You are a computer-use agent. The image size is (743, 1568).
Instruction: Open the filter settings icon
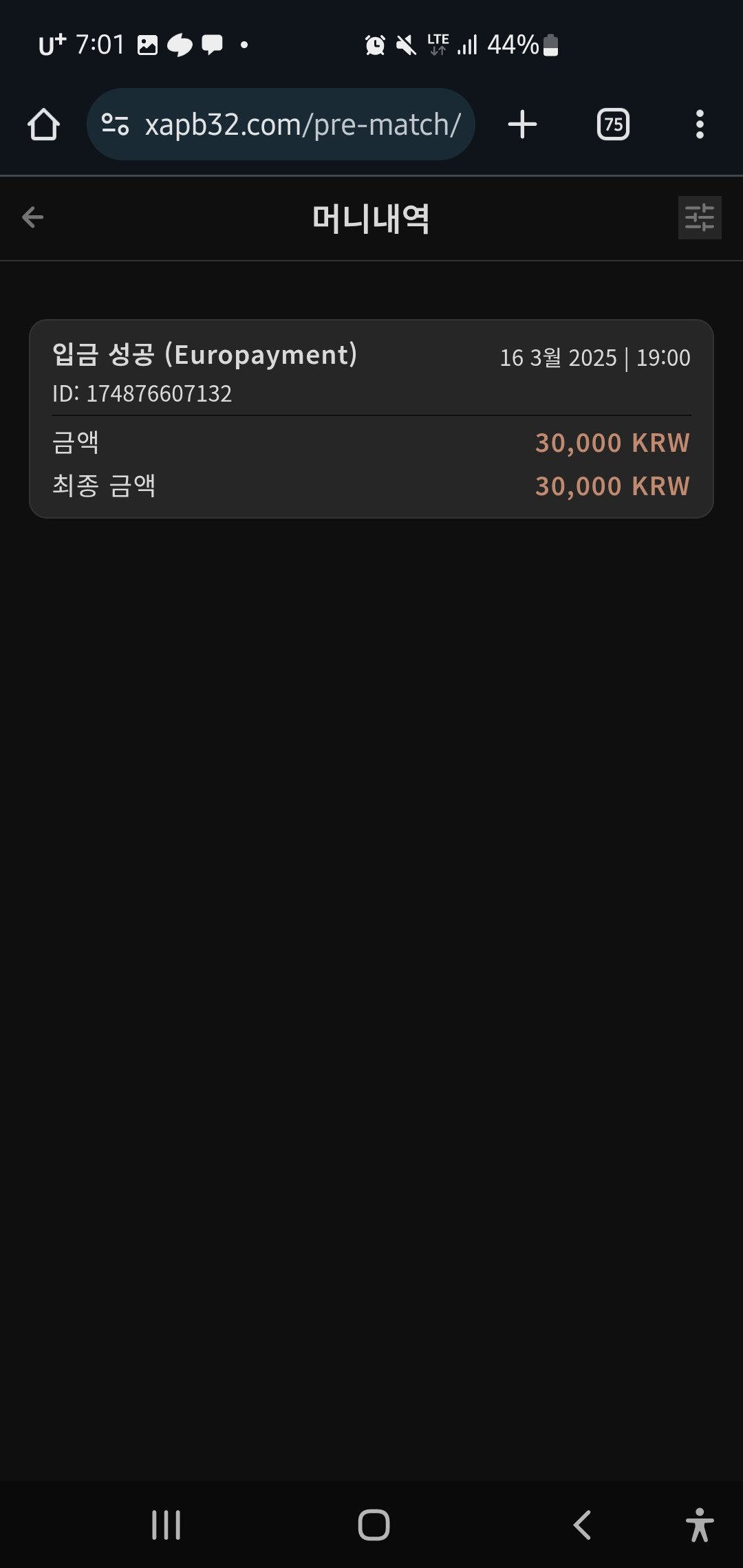(x=699, y=218)
